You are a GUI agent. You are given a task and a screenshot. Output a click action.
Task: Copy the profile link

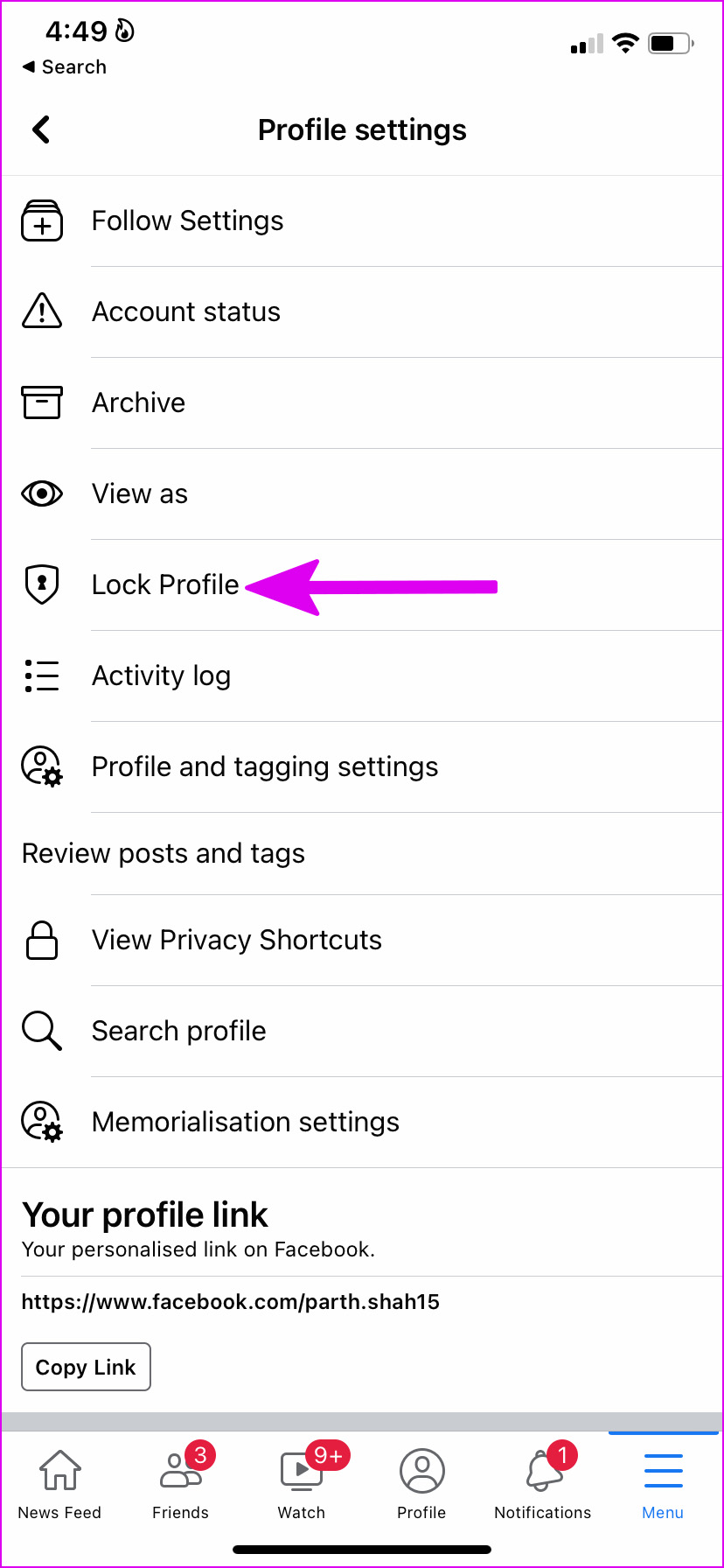tap(86, 1367)
